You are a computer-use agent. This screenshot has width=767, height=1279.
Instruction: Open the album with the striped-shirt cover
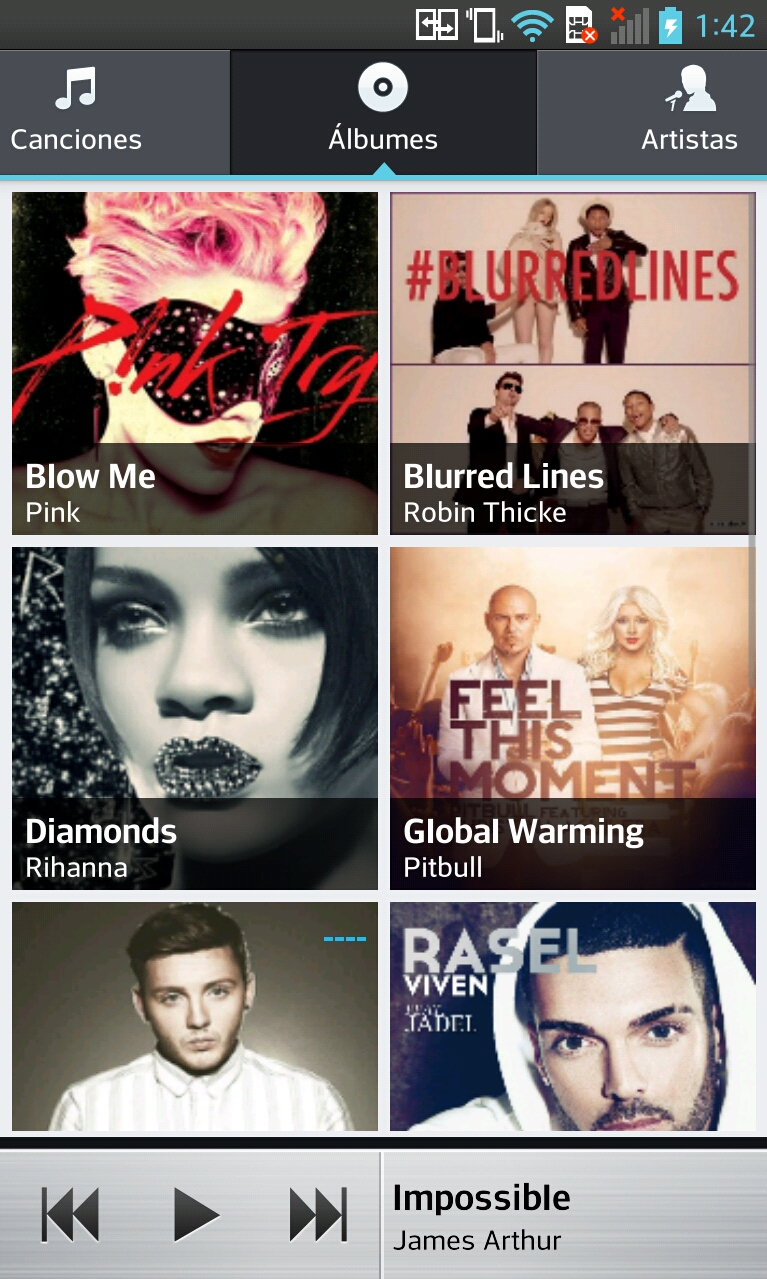pos(195,1016)
